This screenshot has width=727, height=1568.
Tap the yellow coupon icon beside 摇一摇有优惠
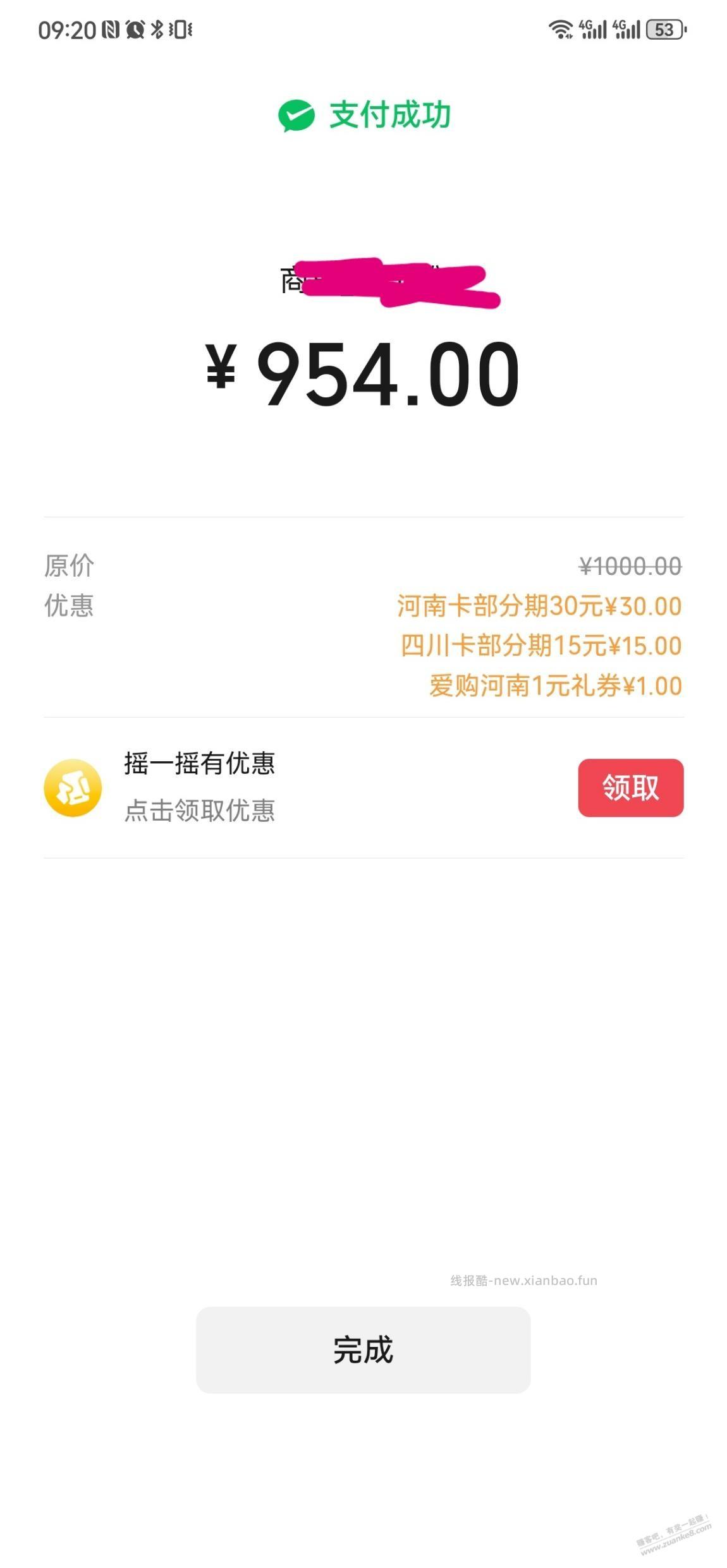(72, 788)
